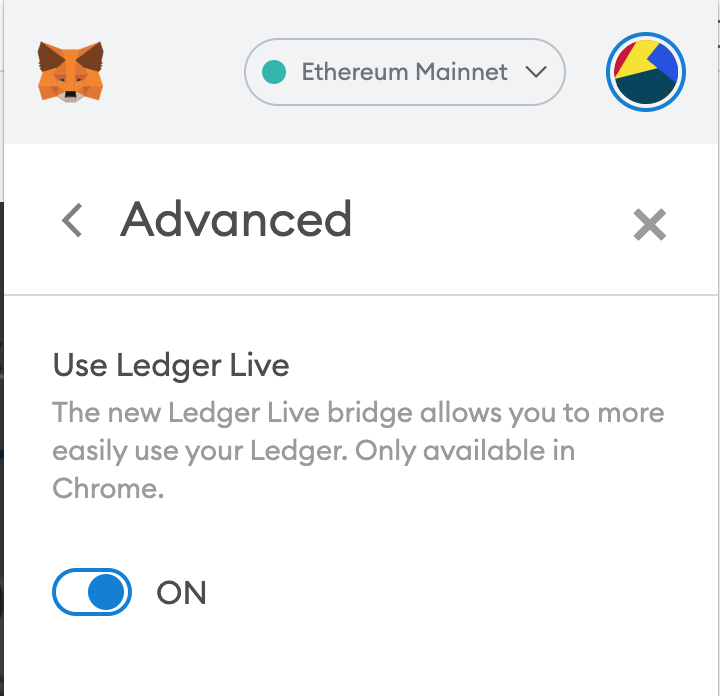Turn off Use Ledger Live
The width and height of the screenshot is (720, 696).
coord(92,593)
